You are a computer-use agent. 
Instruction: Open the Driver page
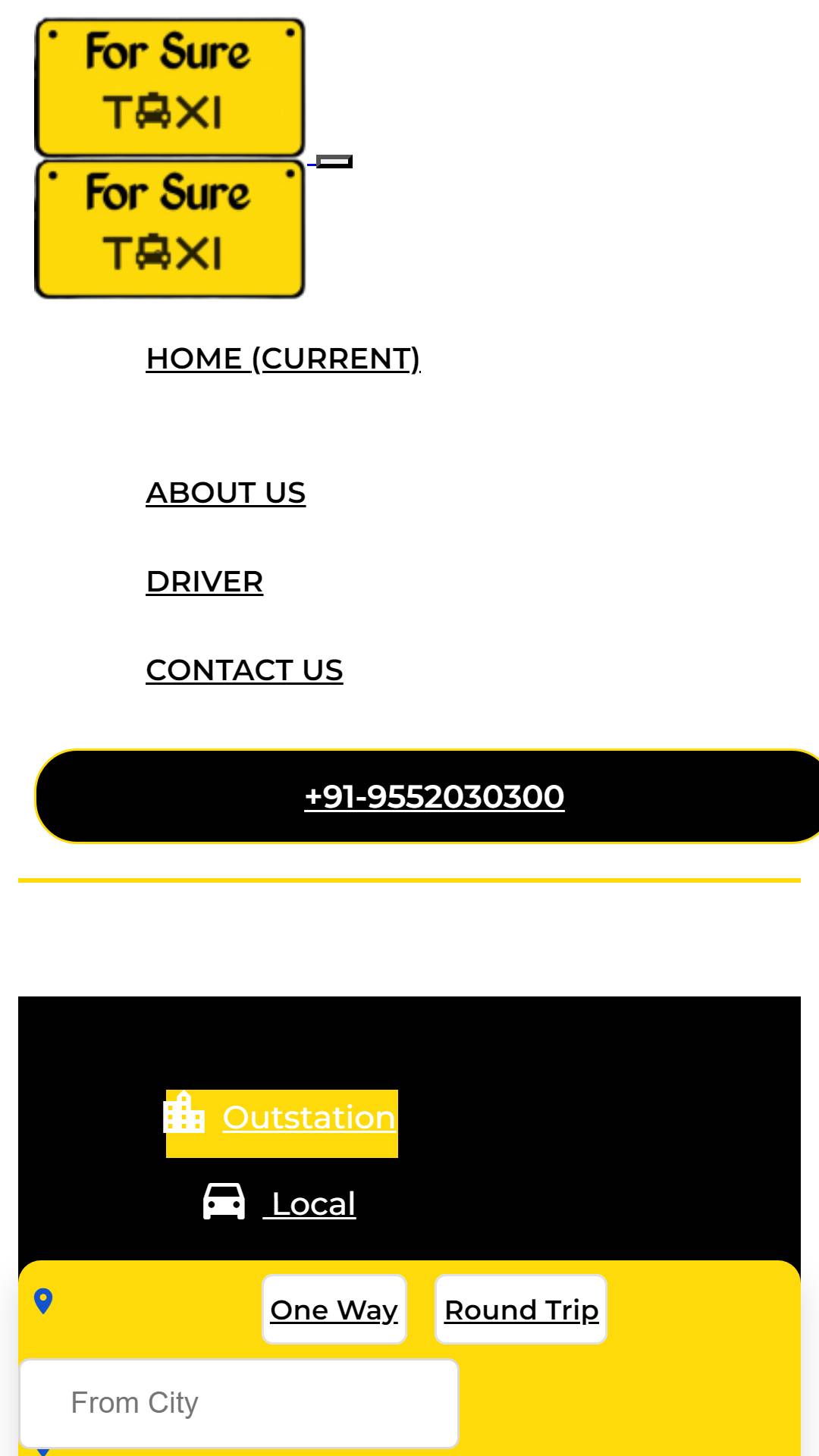[x=204, y=582]
